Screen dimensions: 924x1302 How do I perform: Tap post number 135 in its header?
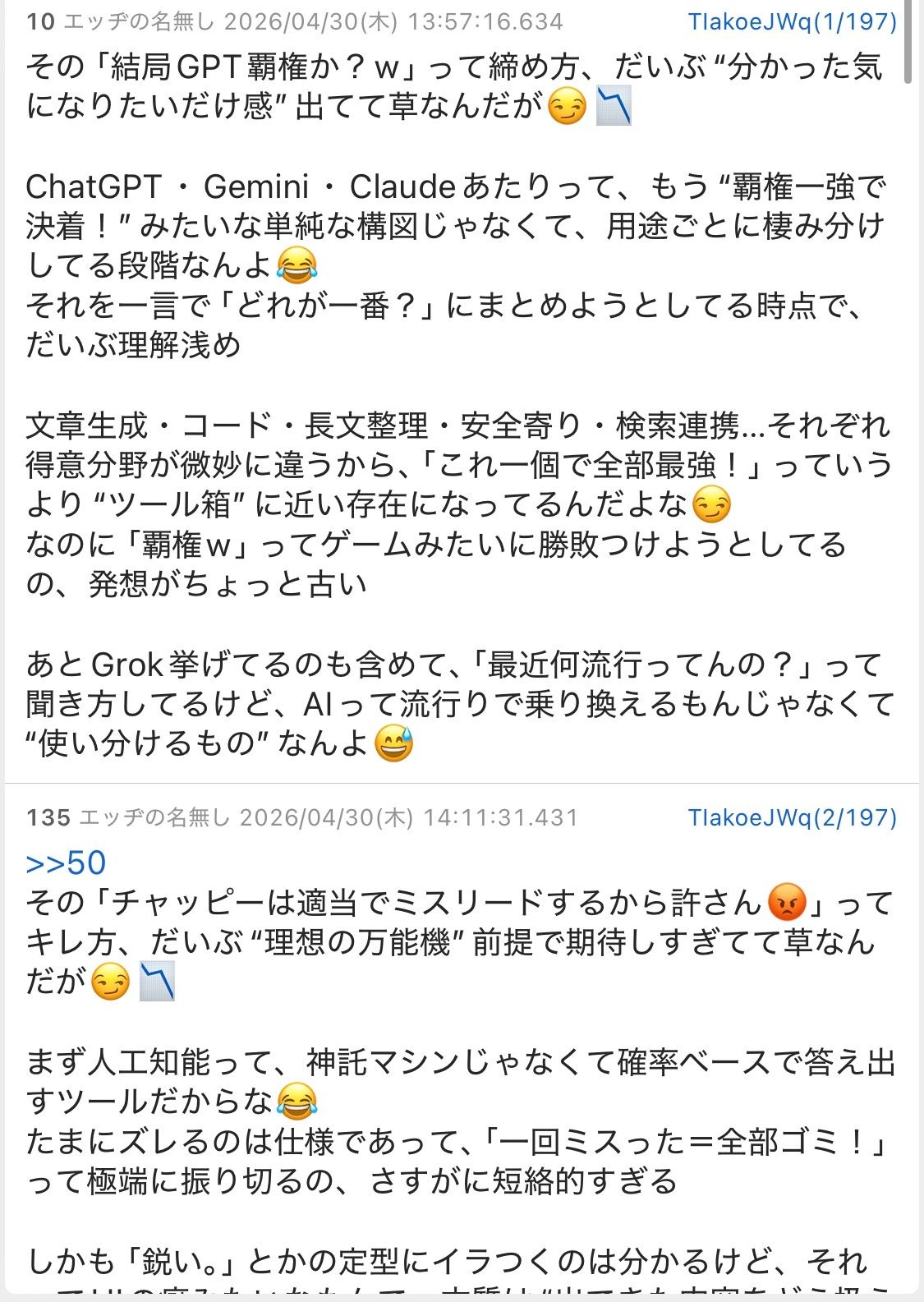click(48, 817)
